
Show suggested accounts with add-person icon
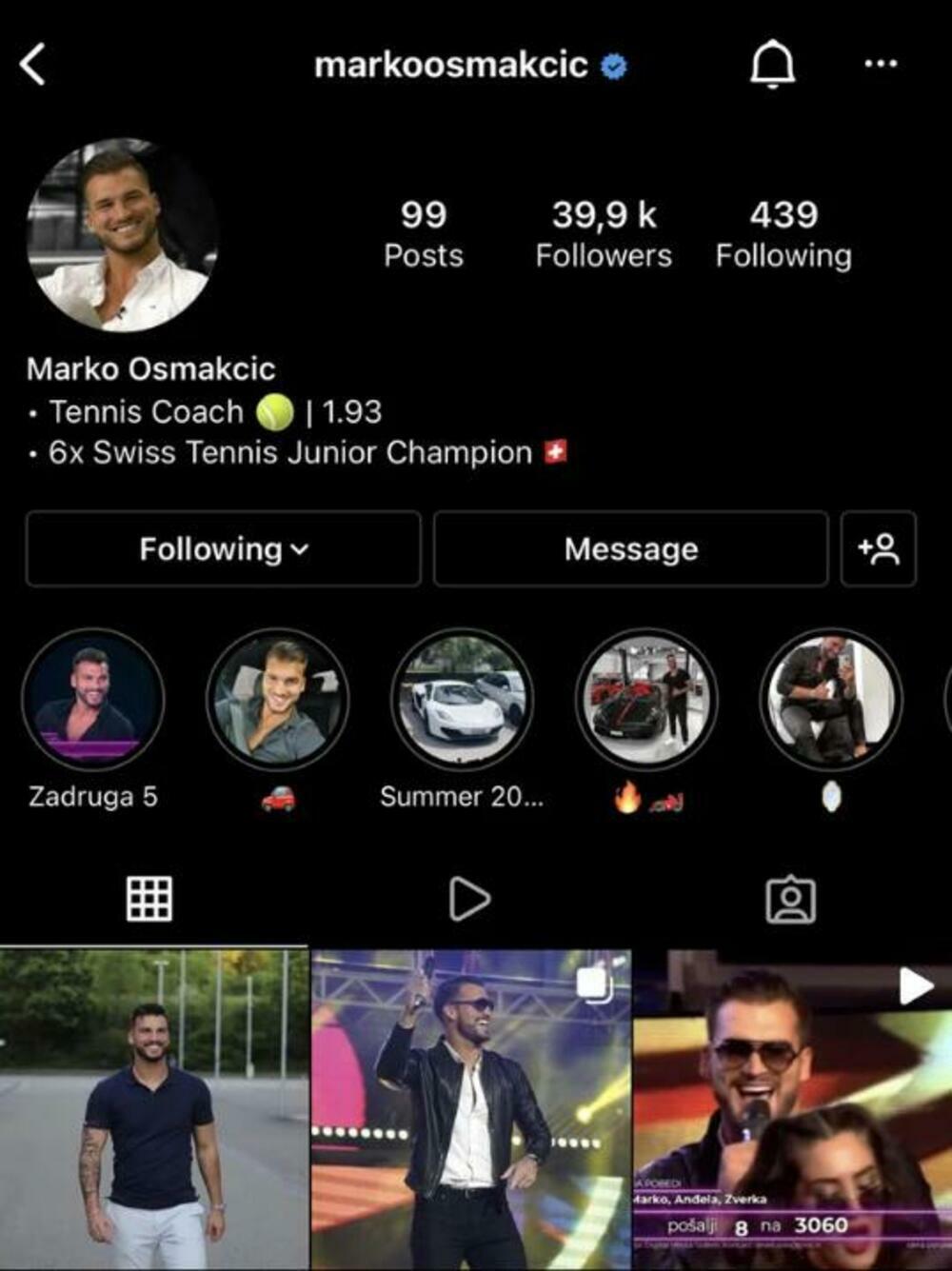point(878,549)
